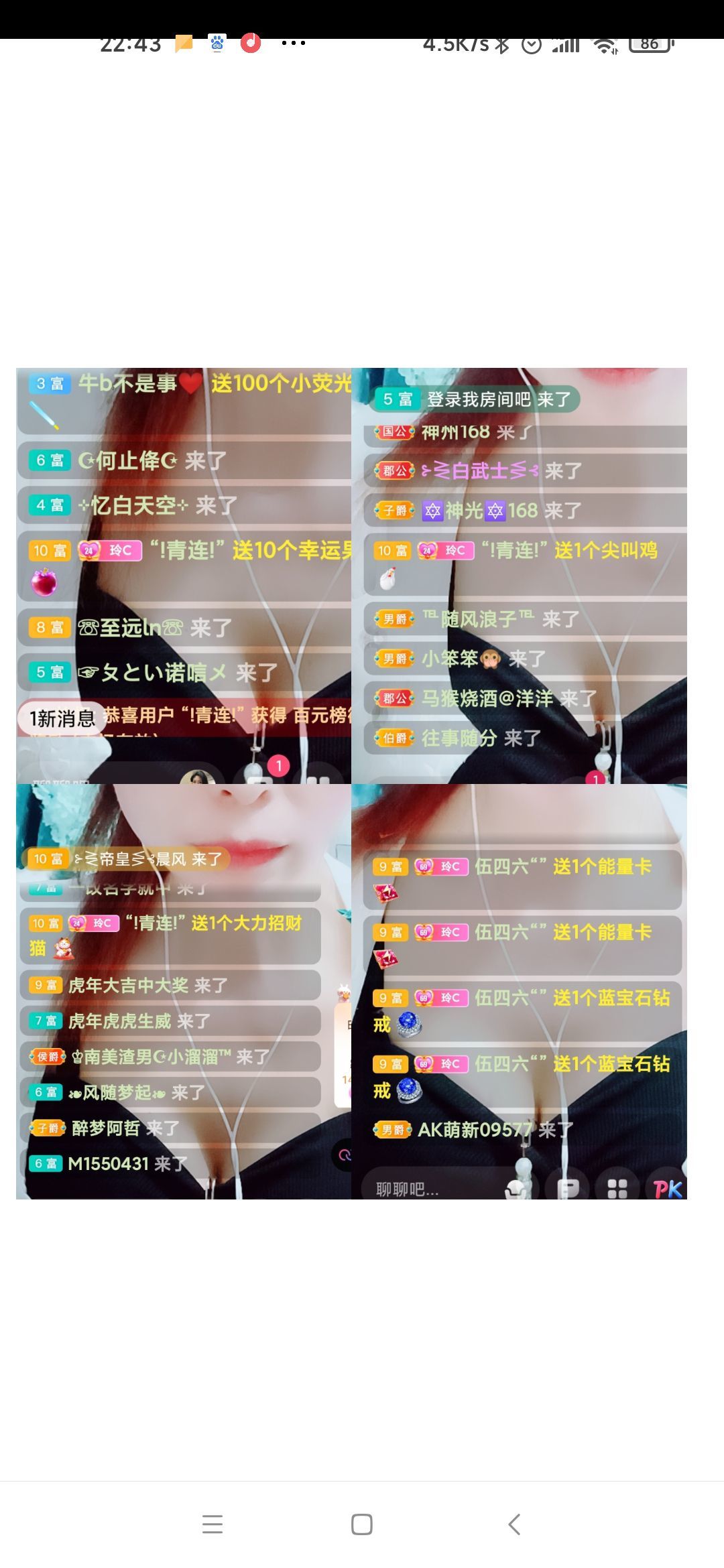724x1568 pixels.
Task: Return to the home screen
Action: [362, 1524]
